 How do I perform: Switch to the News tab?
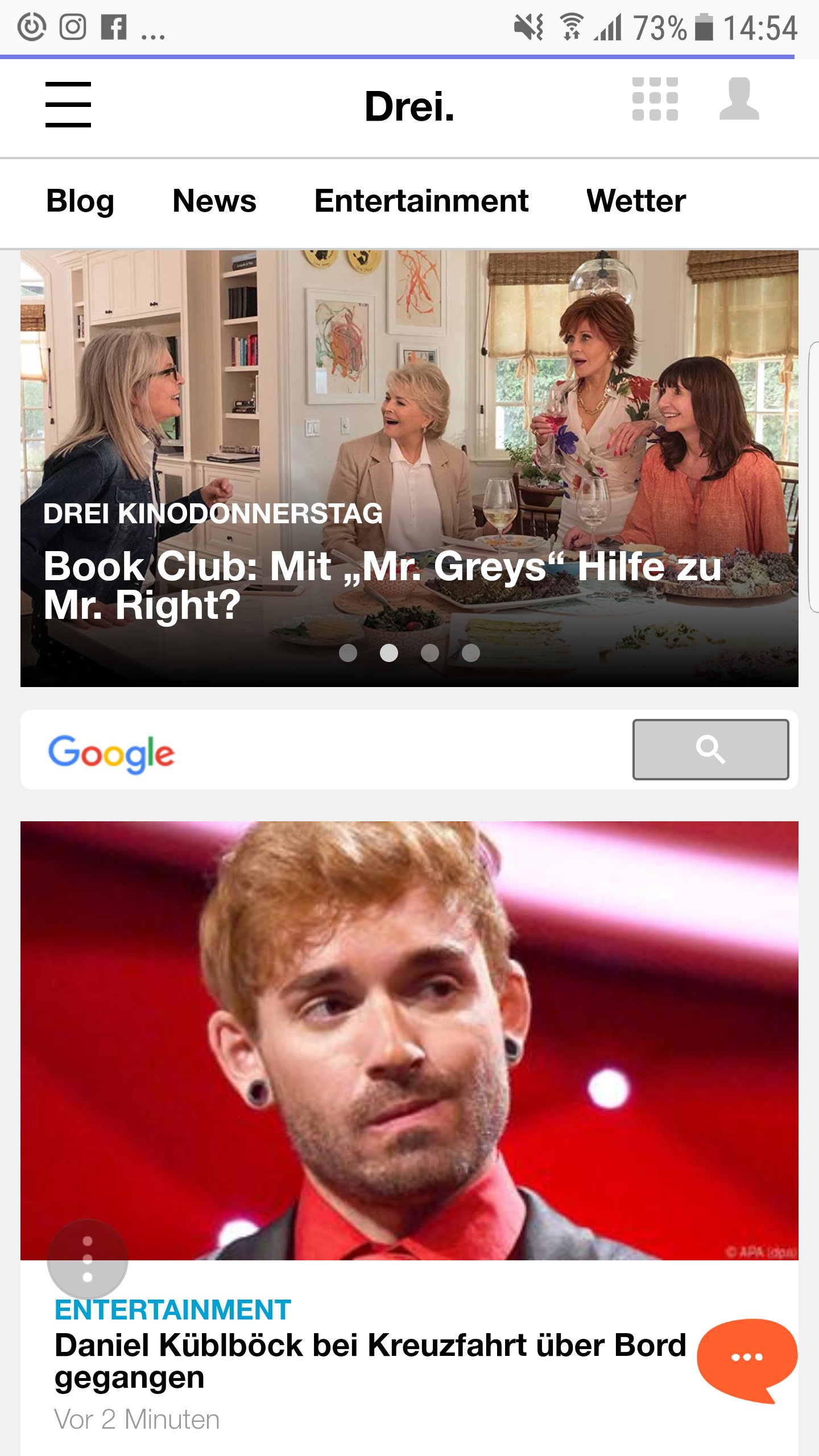[214, 201]
